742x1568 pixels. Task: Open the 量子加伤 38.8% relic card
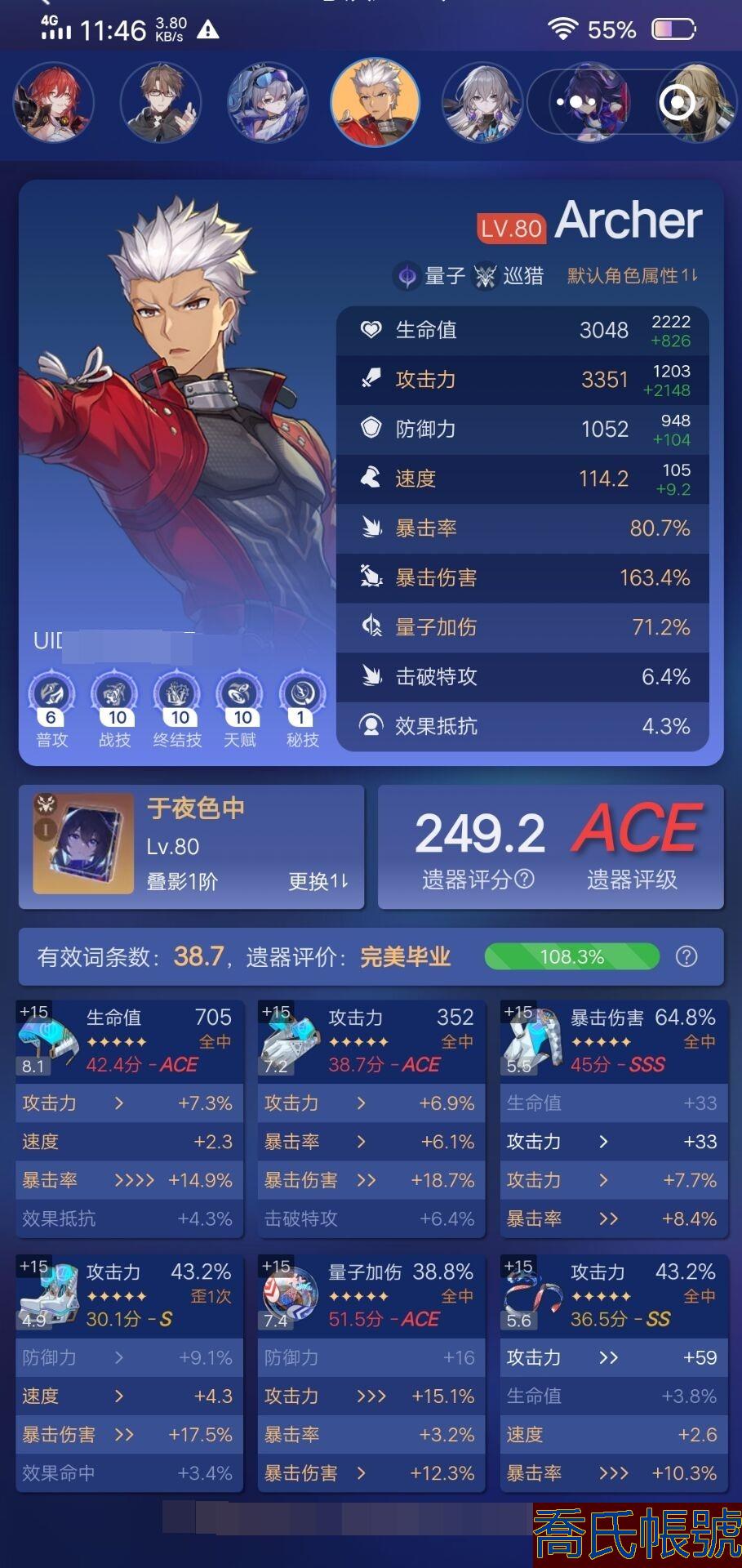371,1295
